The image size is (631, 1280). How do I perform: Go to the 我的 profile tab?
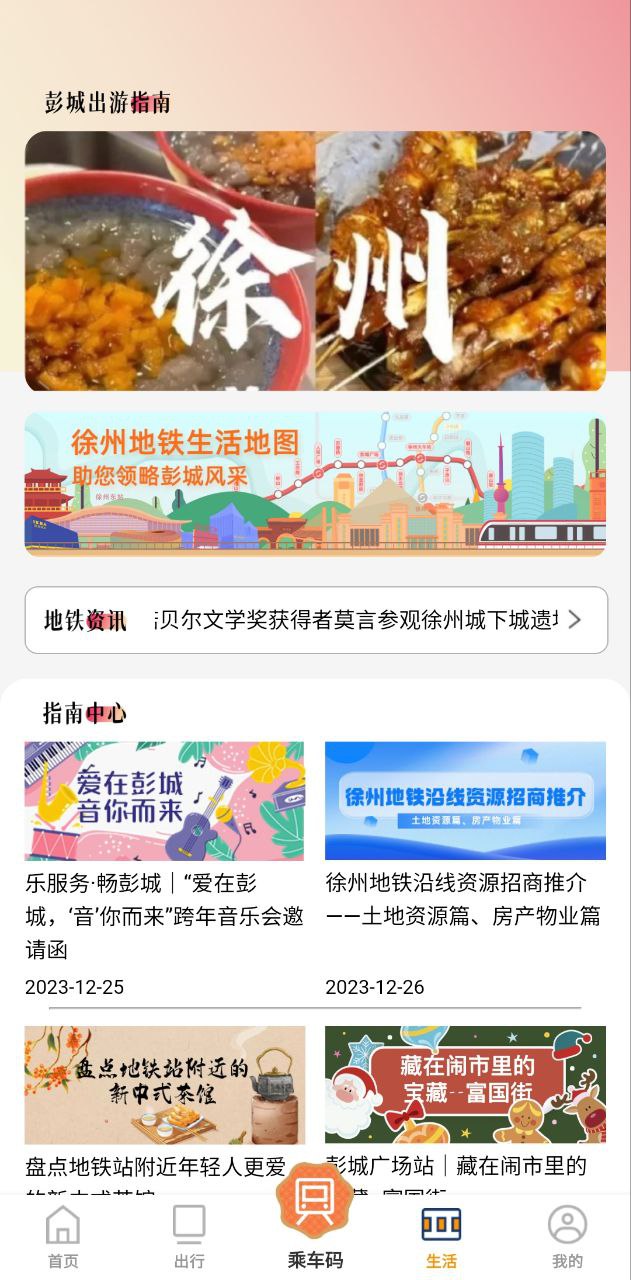click(x=567, y=1236)
